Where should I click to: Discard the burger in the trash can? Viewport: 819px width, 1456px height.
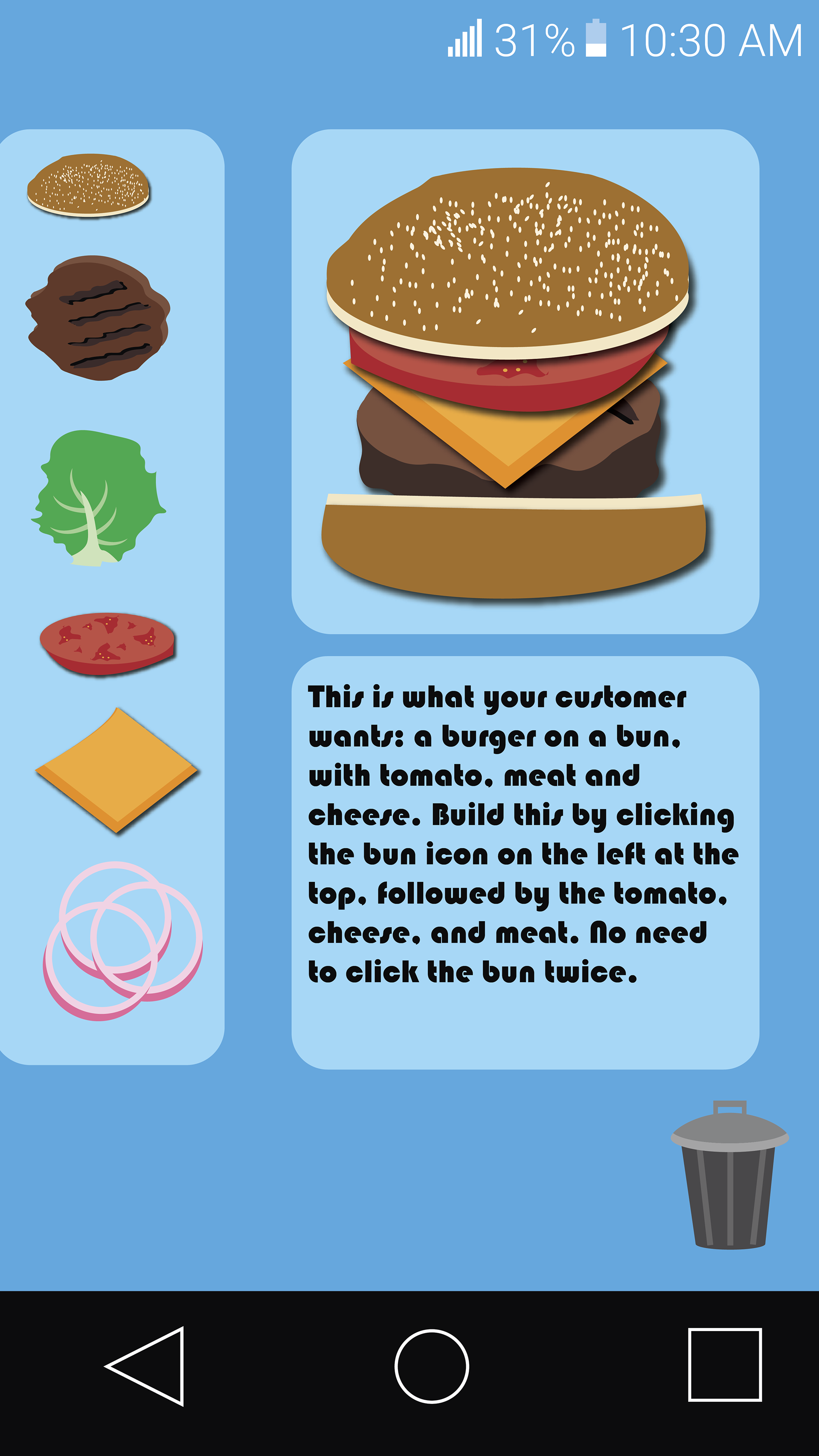(x=729, y=1176)
